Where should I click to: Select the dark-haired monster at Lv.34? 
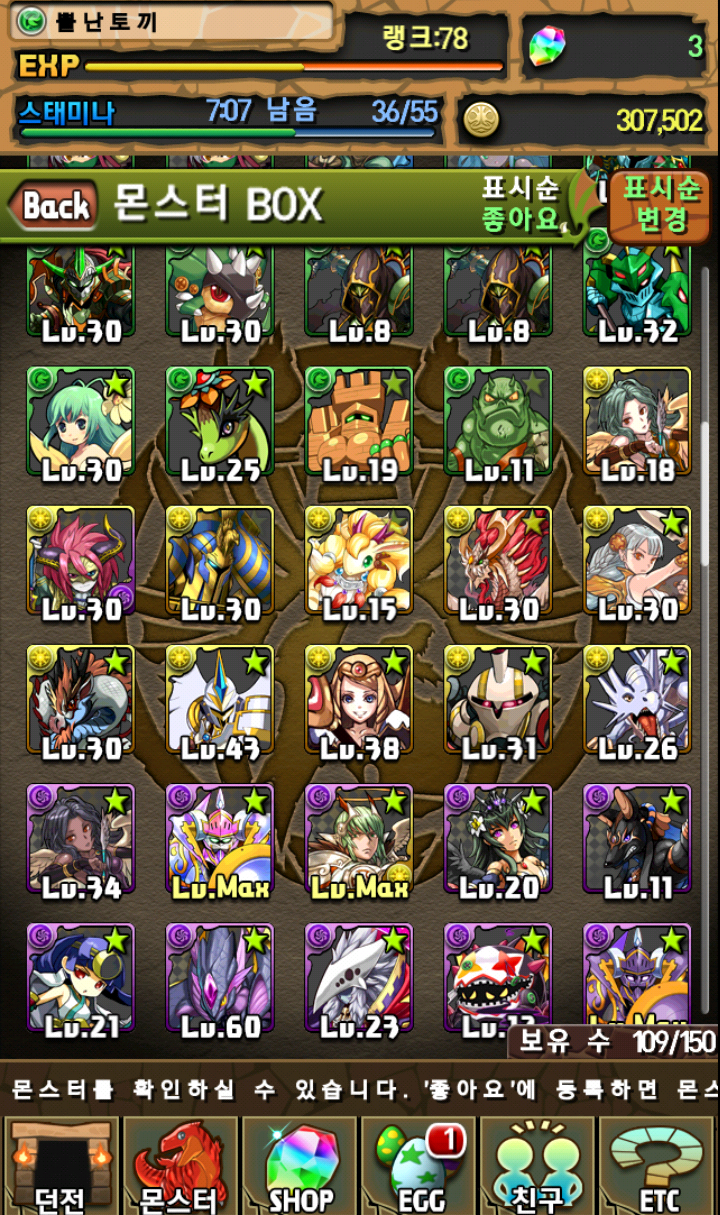[81, 839]
